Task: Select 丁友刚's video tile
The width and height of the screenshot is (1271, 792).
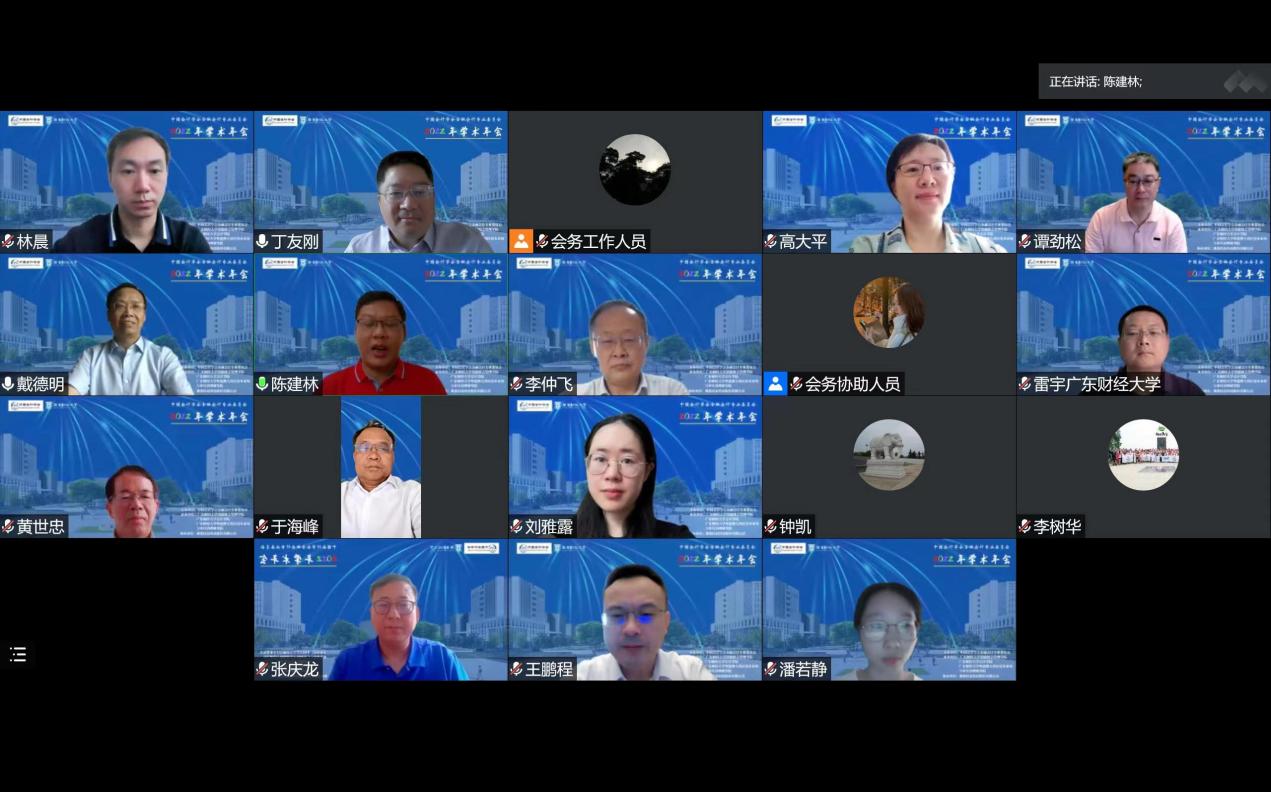Action: [x=380, y=181]
